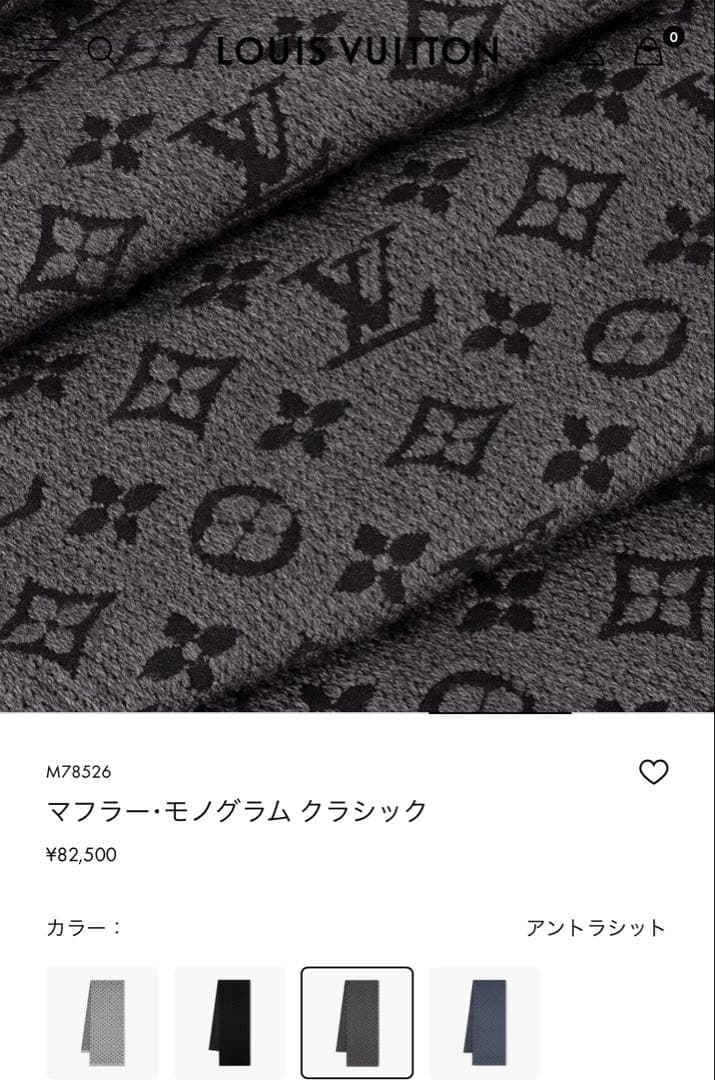This screenshot has height=1080, width=715.
Task: Open the search magnifier
Action: pos(101,50)
